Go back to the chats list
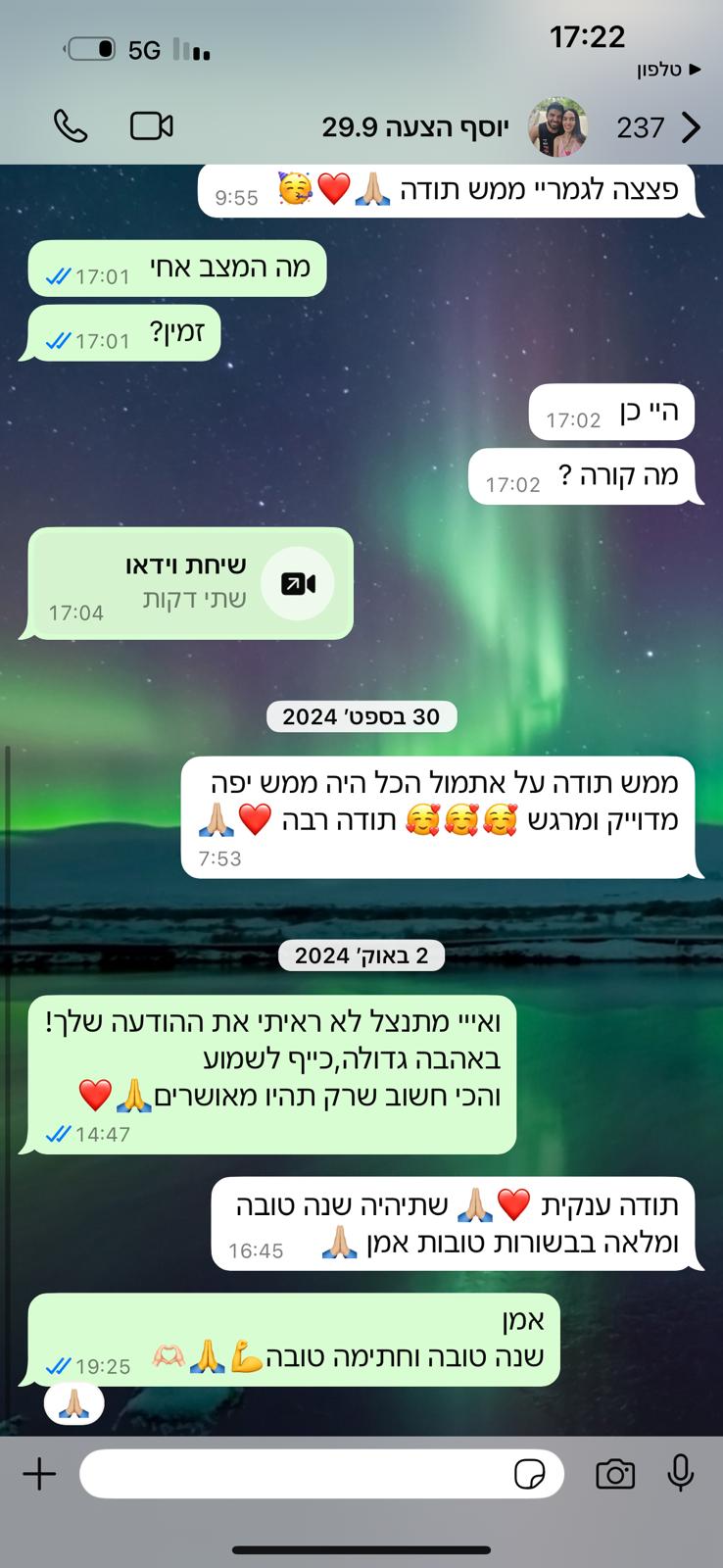This screenshot has height=1568, width=723. tap(690, 127)
